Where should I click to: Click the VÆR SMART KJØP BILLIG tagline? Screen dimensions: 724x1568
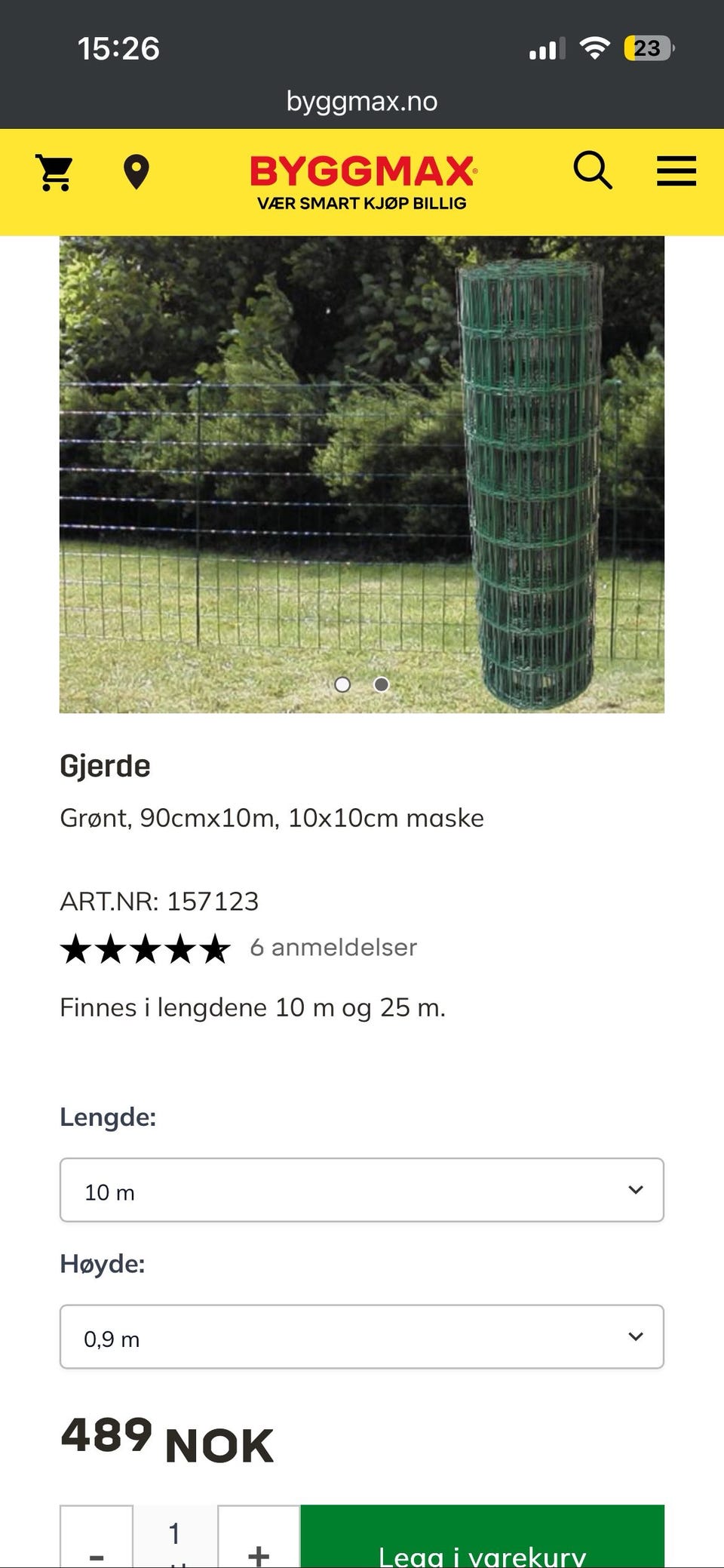[361, 202]
